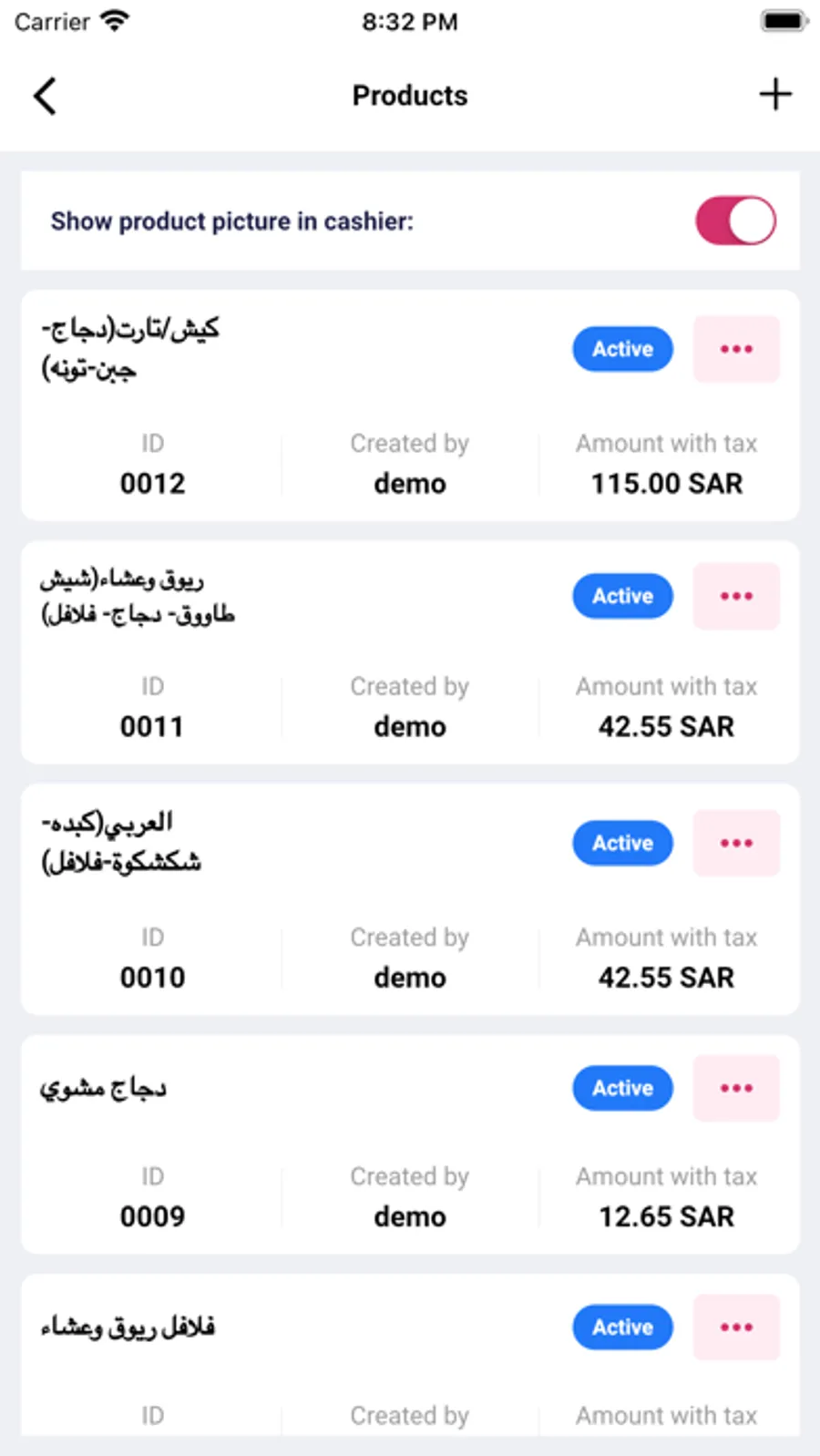Toggle the Active status of product 0012
This screenshot has height=1456, width=820.
pos(622,349)
